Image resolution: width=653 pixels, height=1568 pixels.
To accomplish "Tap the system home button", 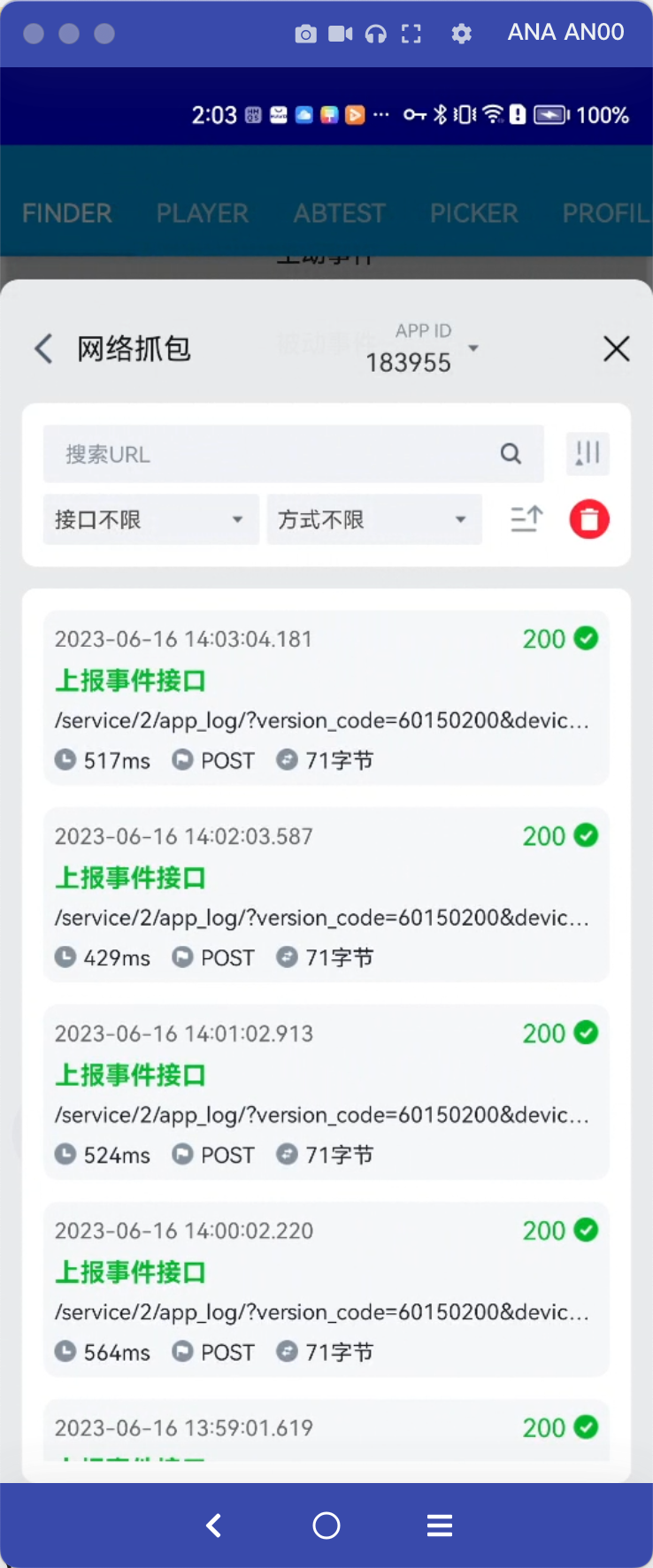I will [326, 1526].
